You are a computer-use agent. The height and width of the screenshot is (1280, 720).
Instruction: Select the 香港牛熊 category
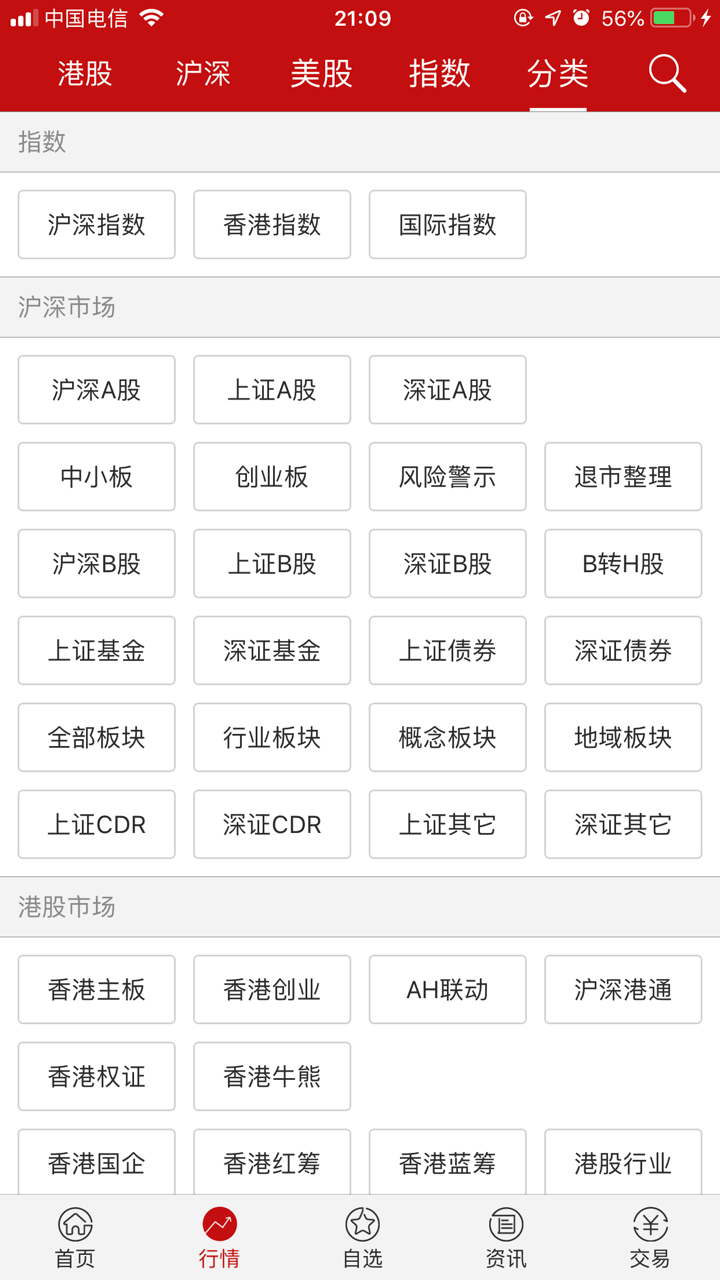click(272, 1077)
